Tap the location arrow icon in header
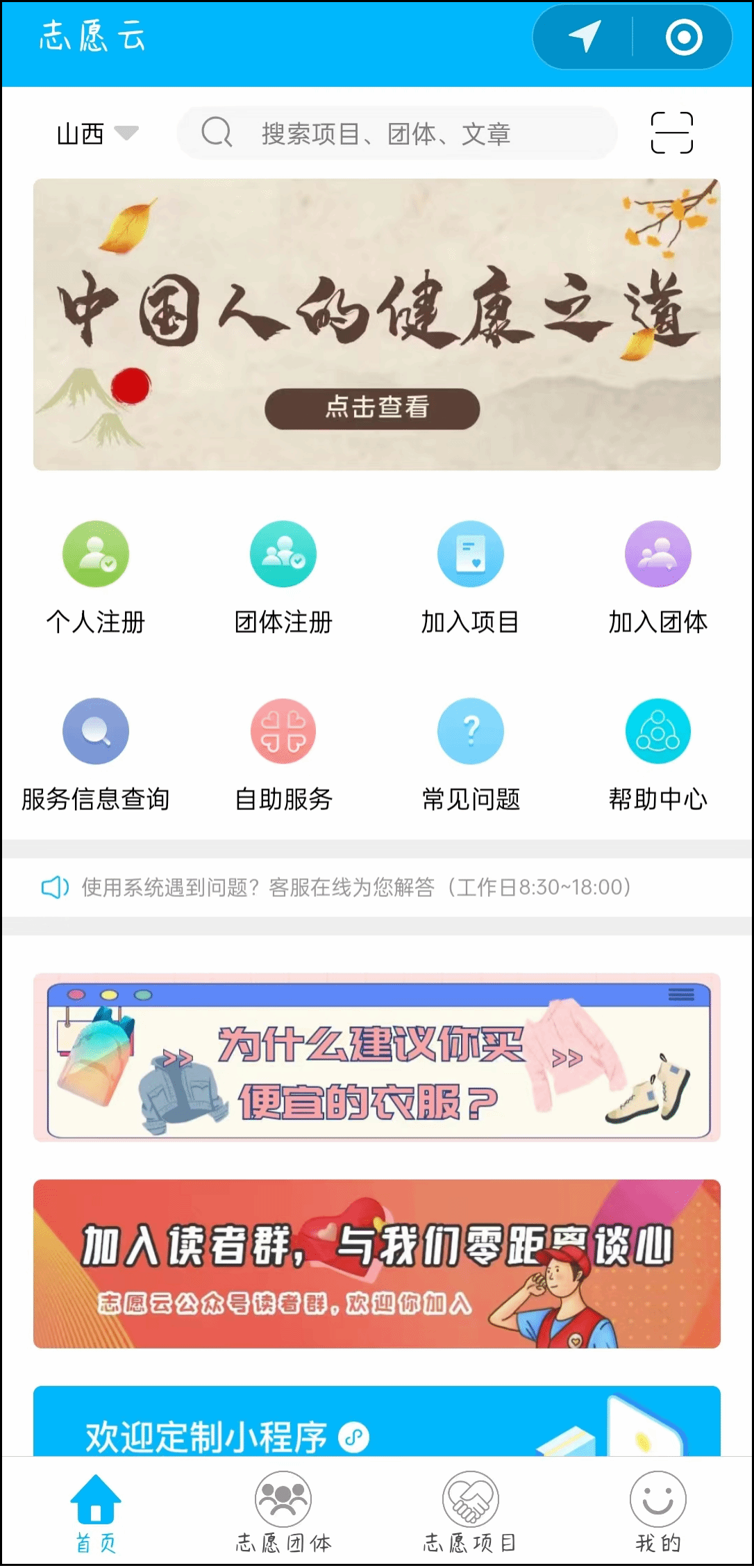754x1568 pixels. (x=585, y=37)
